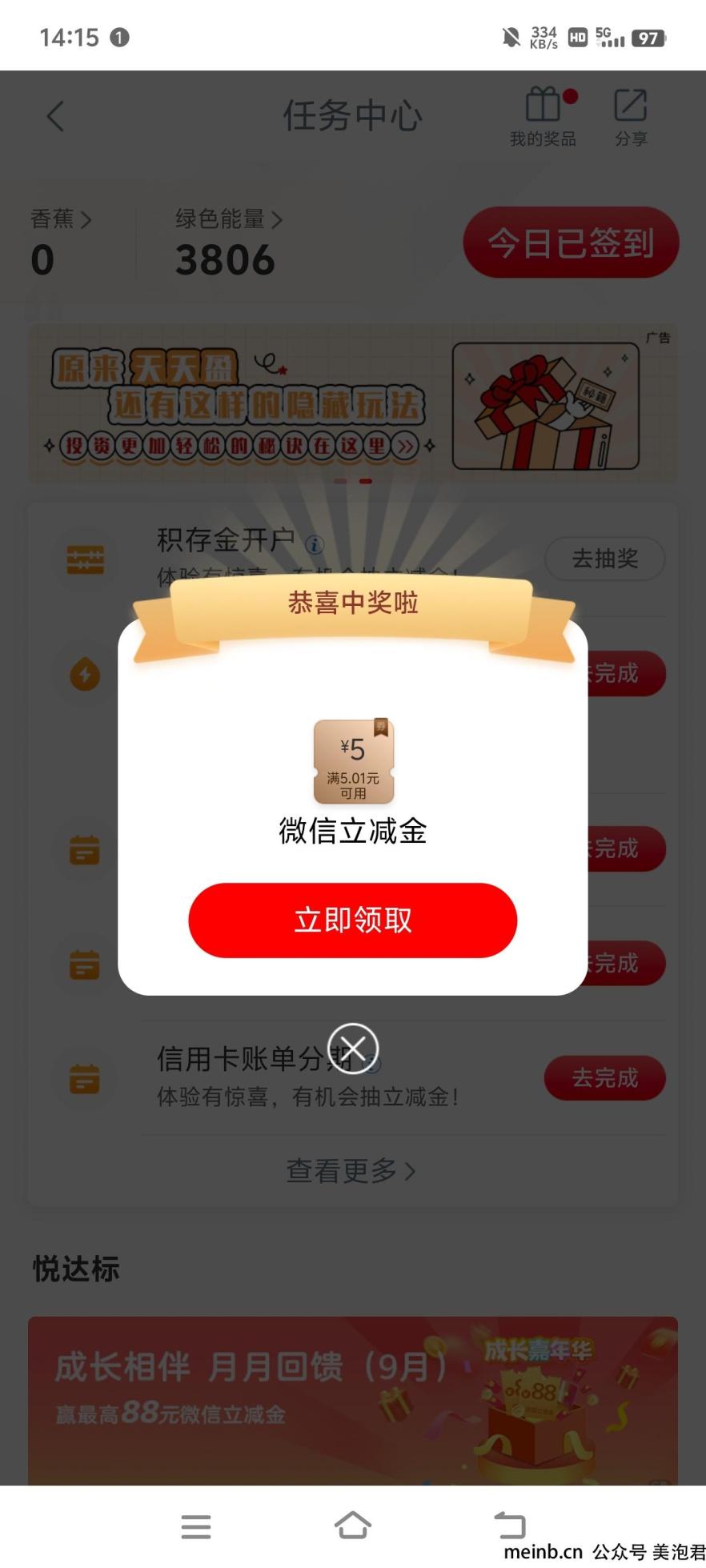This screenshot has height=1568, width=706.
Task: Go to the system home screen
Action: coord(352,1526)
